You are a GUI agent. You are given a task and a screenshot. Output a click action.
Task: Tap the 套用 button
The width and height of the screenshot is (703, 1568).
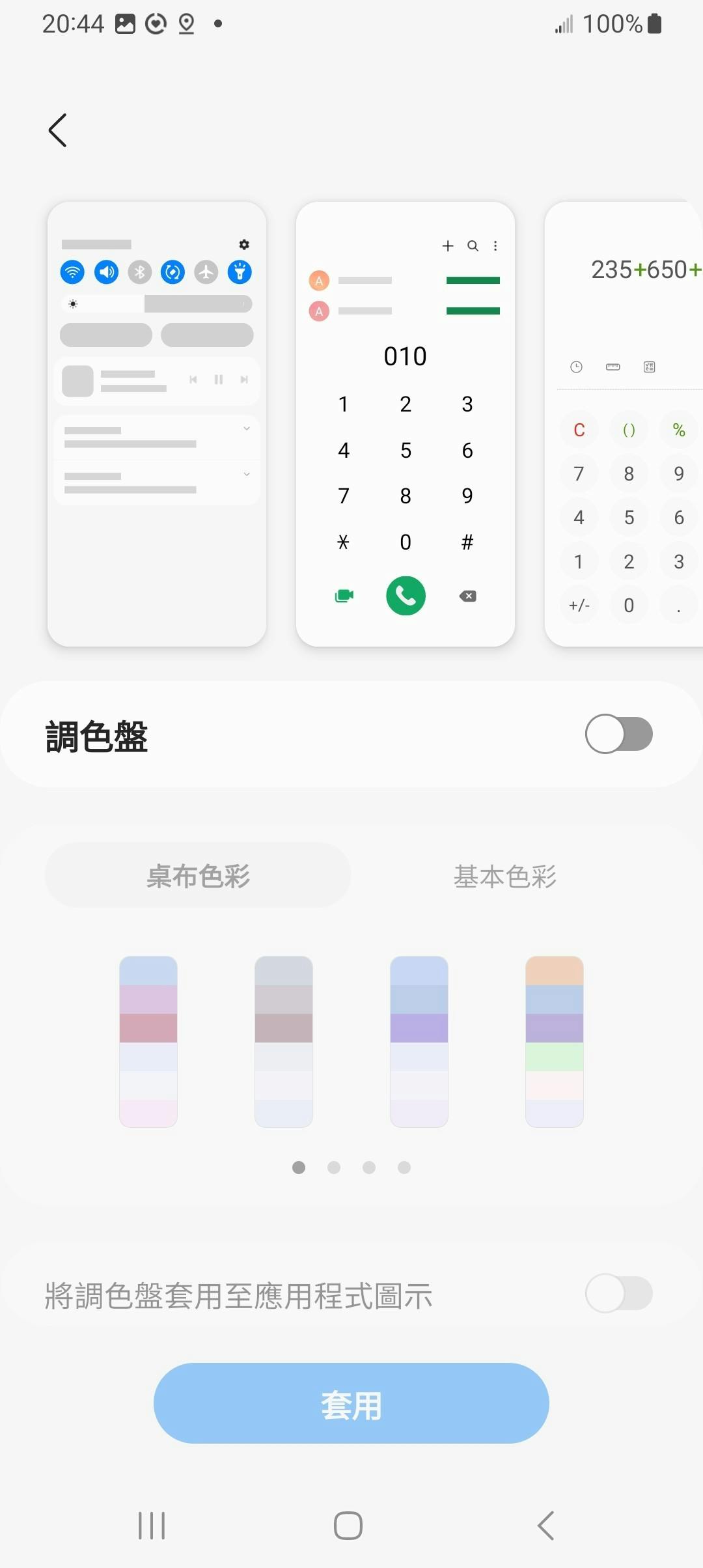click(x=351, y=1404)
